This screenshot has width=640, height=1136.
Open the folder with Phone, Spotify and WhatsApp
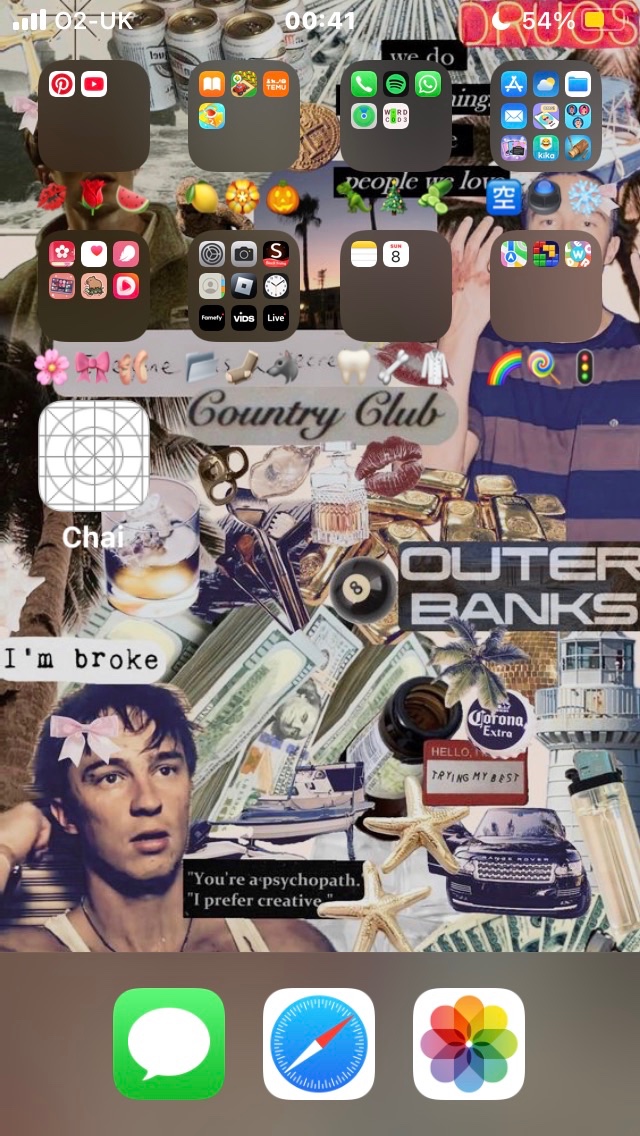pyautogui.click(x=396, y=115)
